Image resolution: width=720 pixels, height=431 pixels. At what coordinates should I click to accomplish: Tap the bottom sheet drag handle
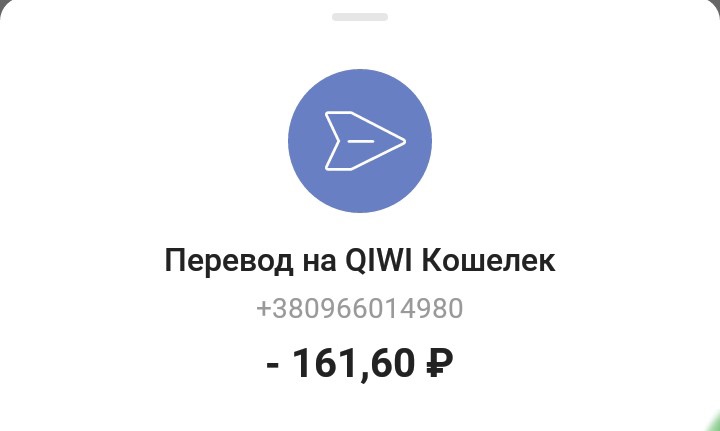coord(359,17)
